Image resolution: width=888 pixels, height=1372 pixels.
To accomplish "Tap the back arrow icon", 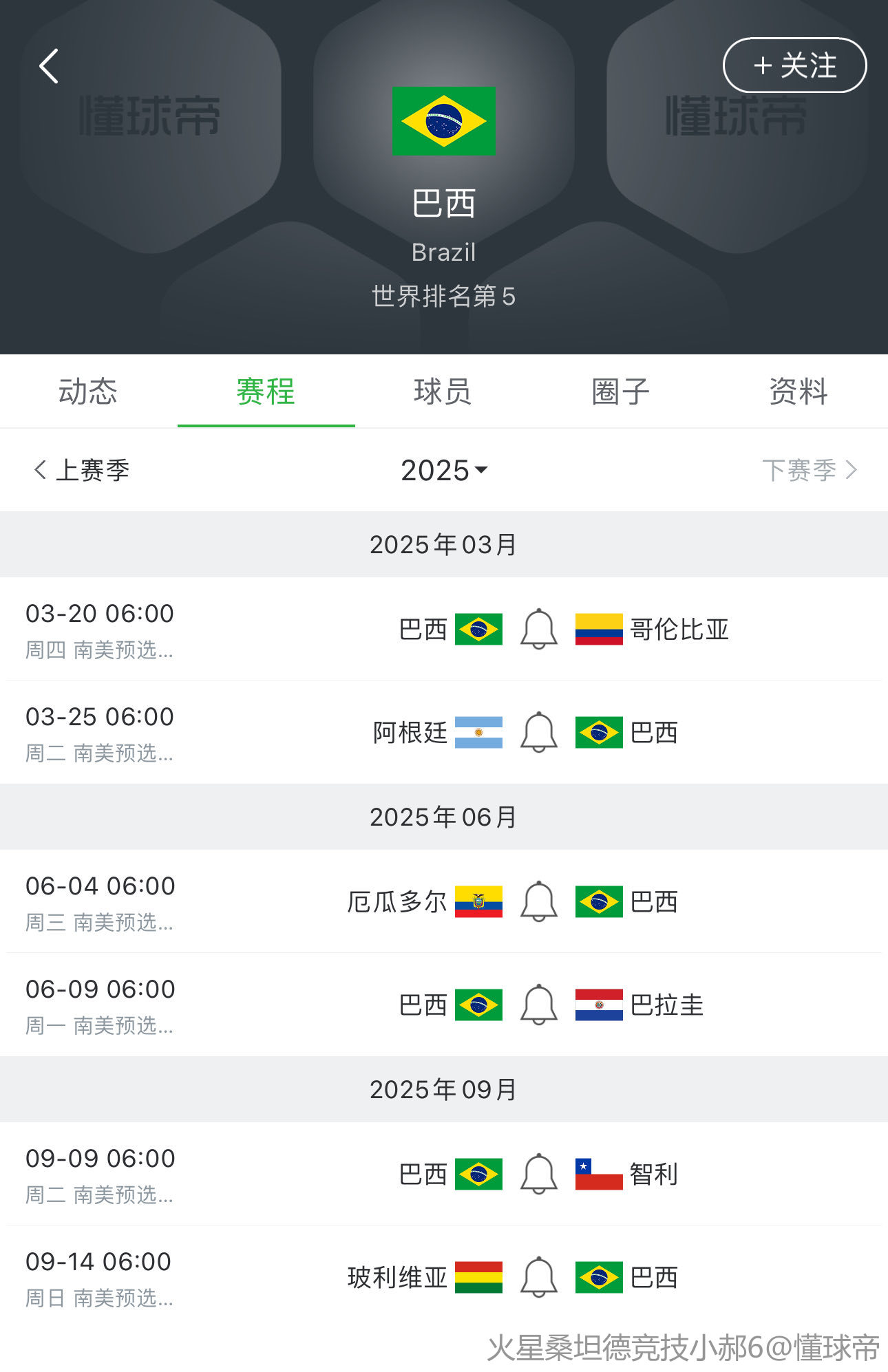I will tap(47, 65).
